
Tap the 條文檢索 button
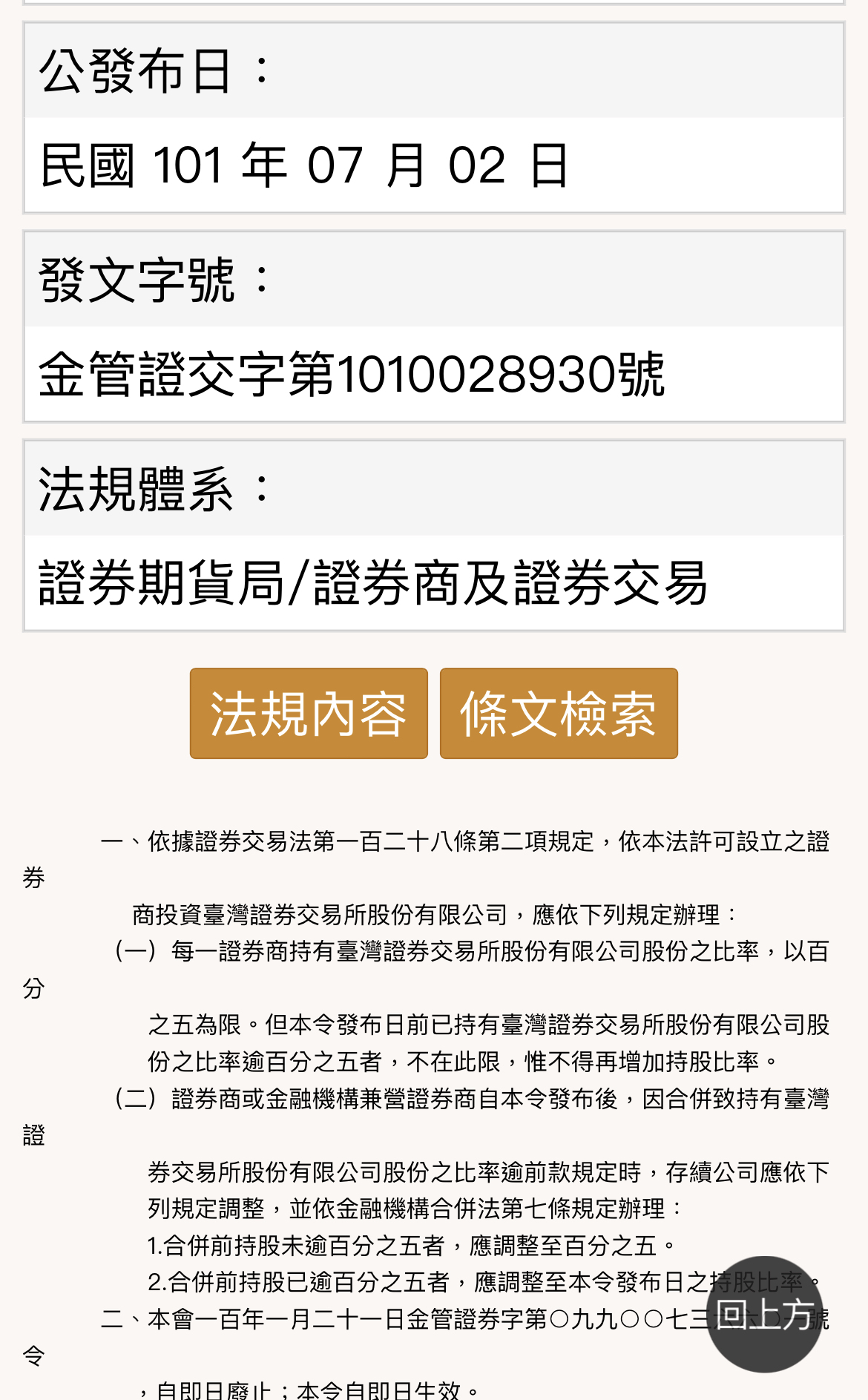point(559,713)
